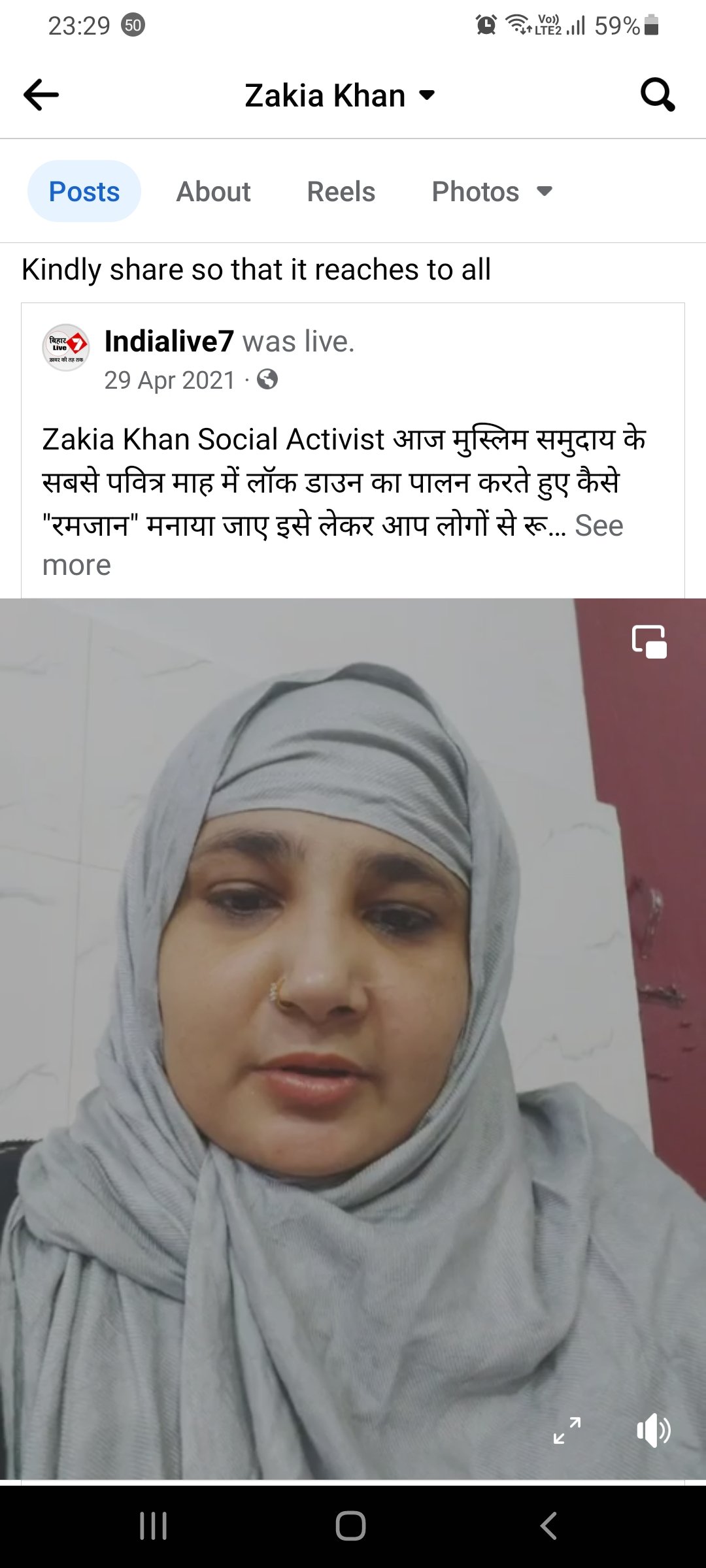Image resolution: width=706 pixels, height=1568 pixels.
Task: Search within this profile
Action: point(657,95)
